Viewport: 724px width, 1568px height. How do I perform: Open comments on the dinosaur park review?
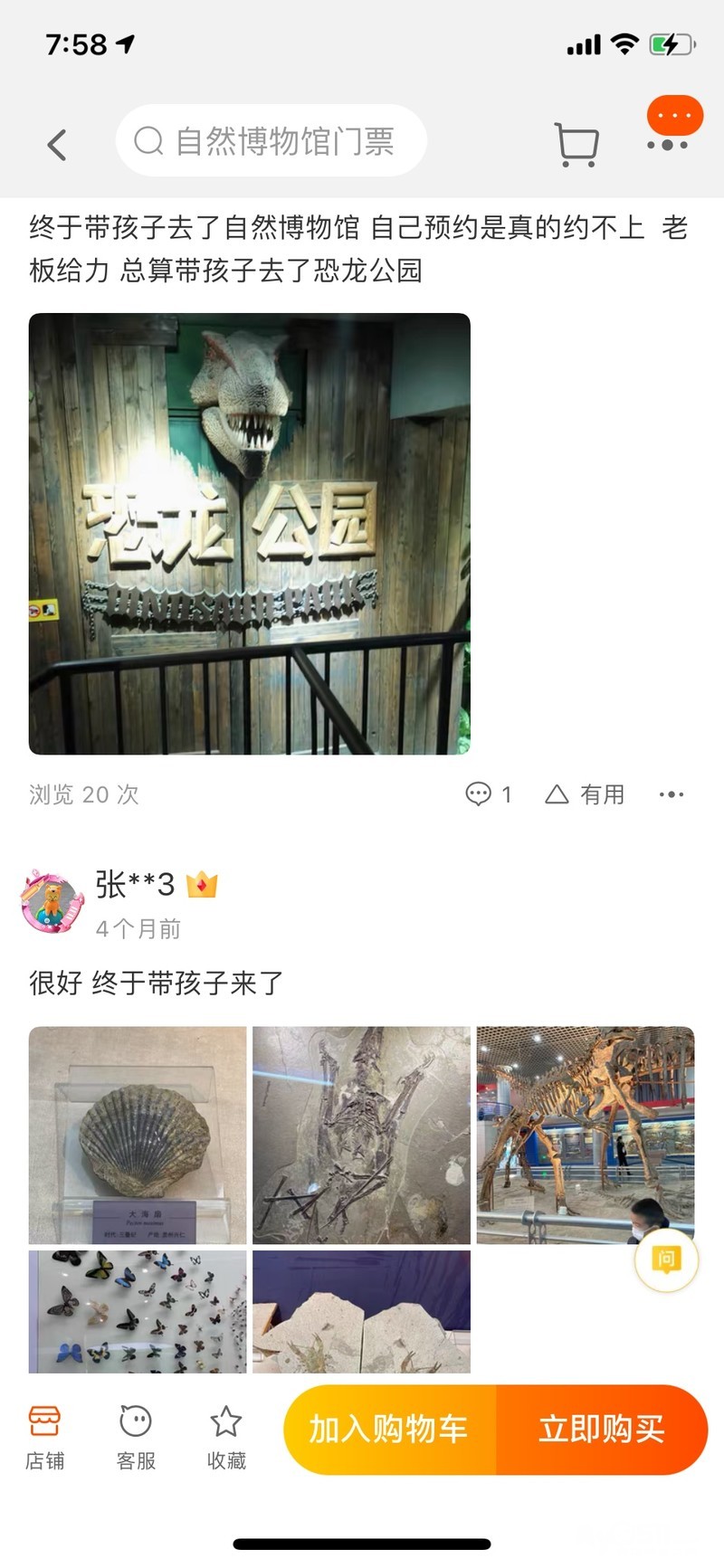(x=489, y=794)
